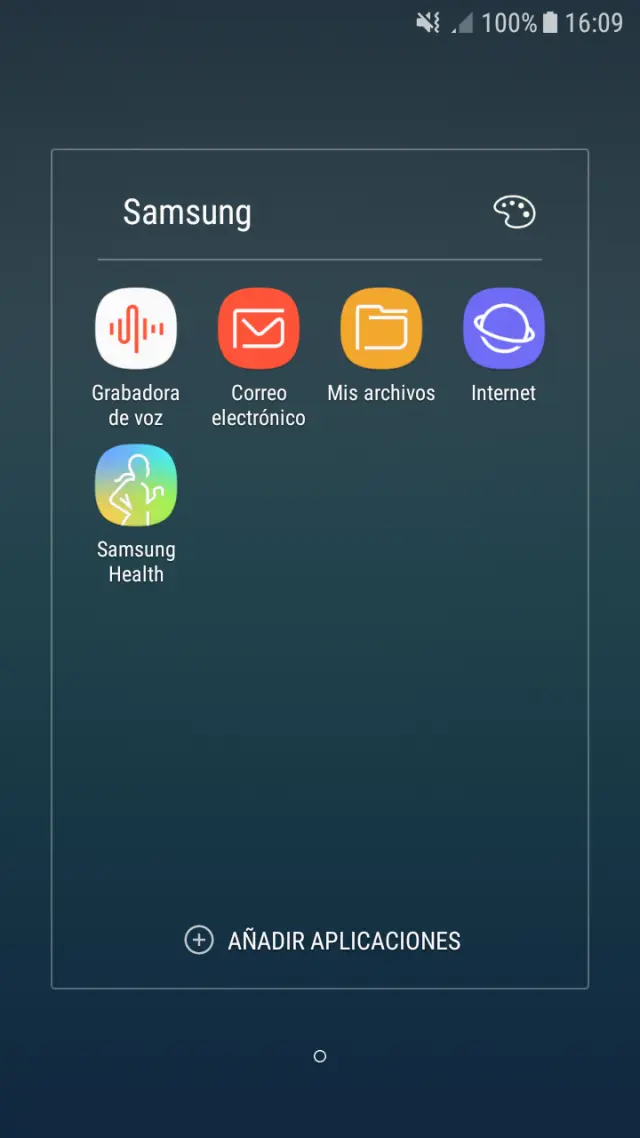Open Mis archivos app
Screen dimensions: 640x1138
click(x=381, y=329)
